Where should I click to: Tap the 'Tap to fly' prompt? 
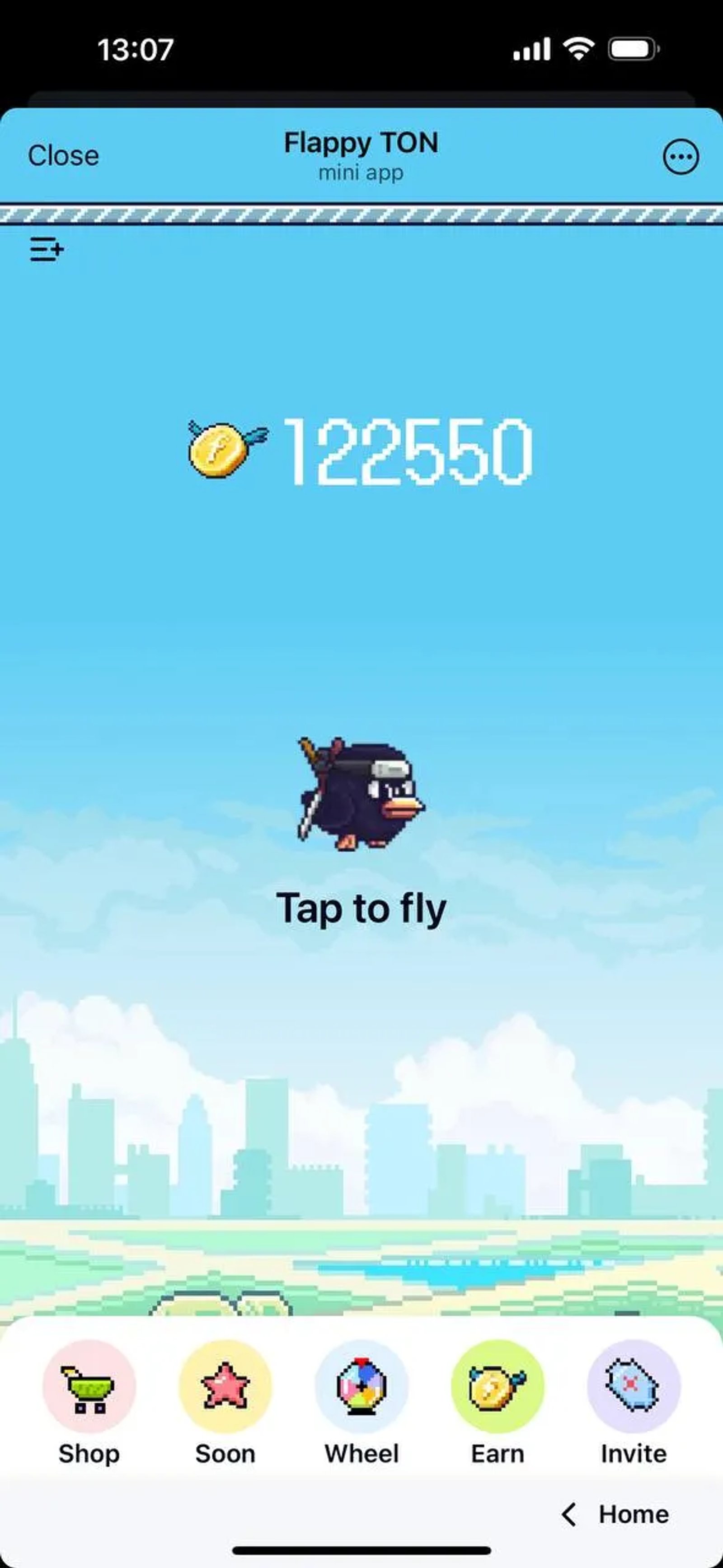pyautogui.click(x=362, y=908)
